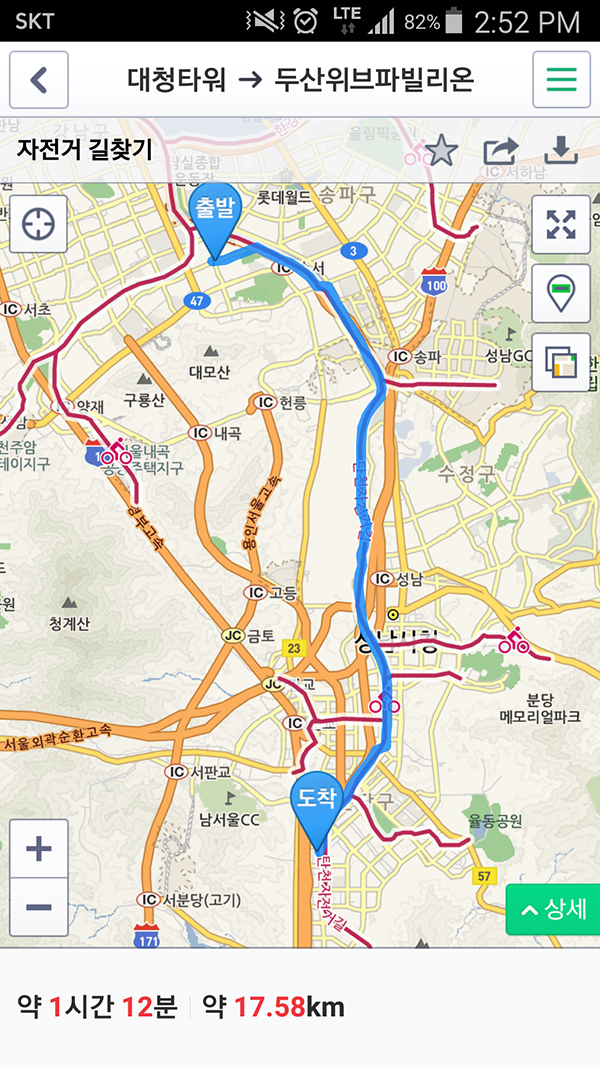Open the map layers selector

click(561, 362)
